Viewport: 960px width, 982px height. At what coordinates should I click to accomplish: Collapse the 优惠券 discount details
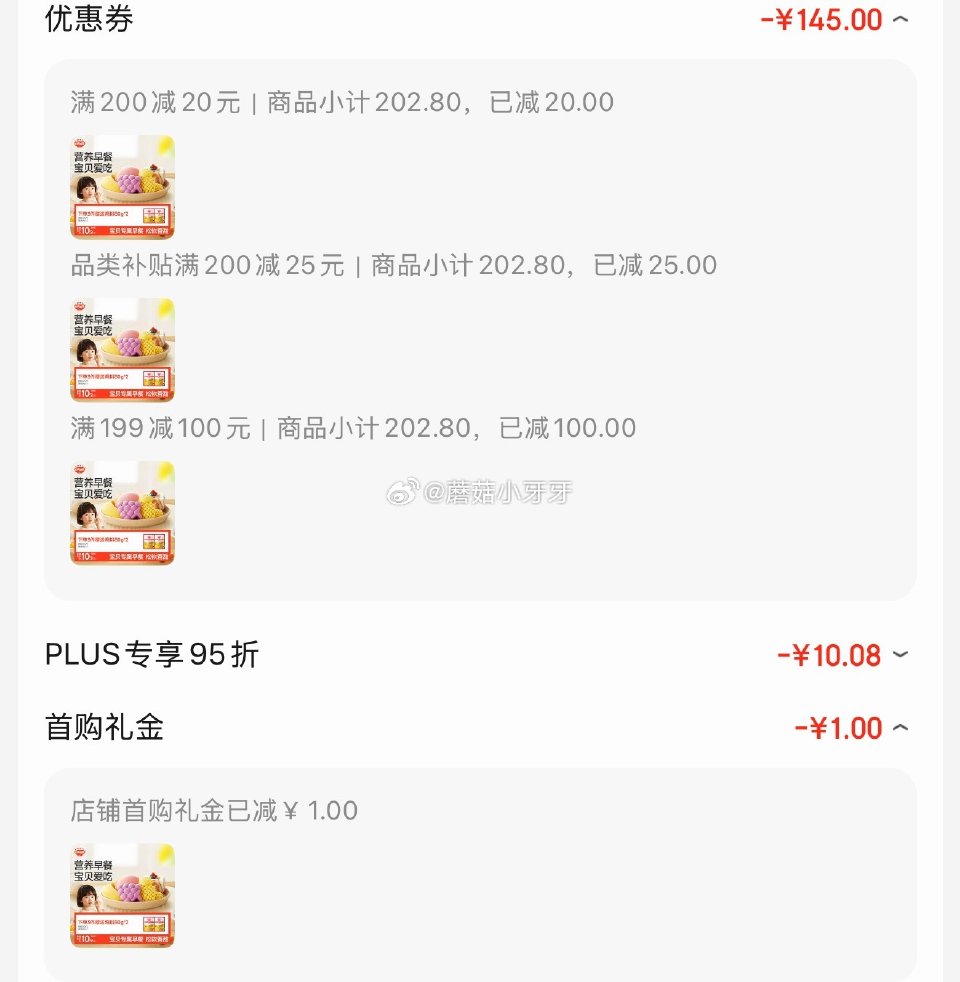click(900, 19)
